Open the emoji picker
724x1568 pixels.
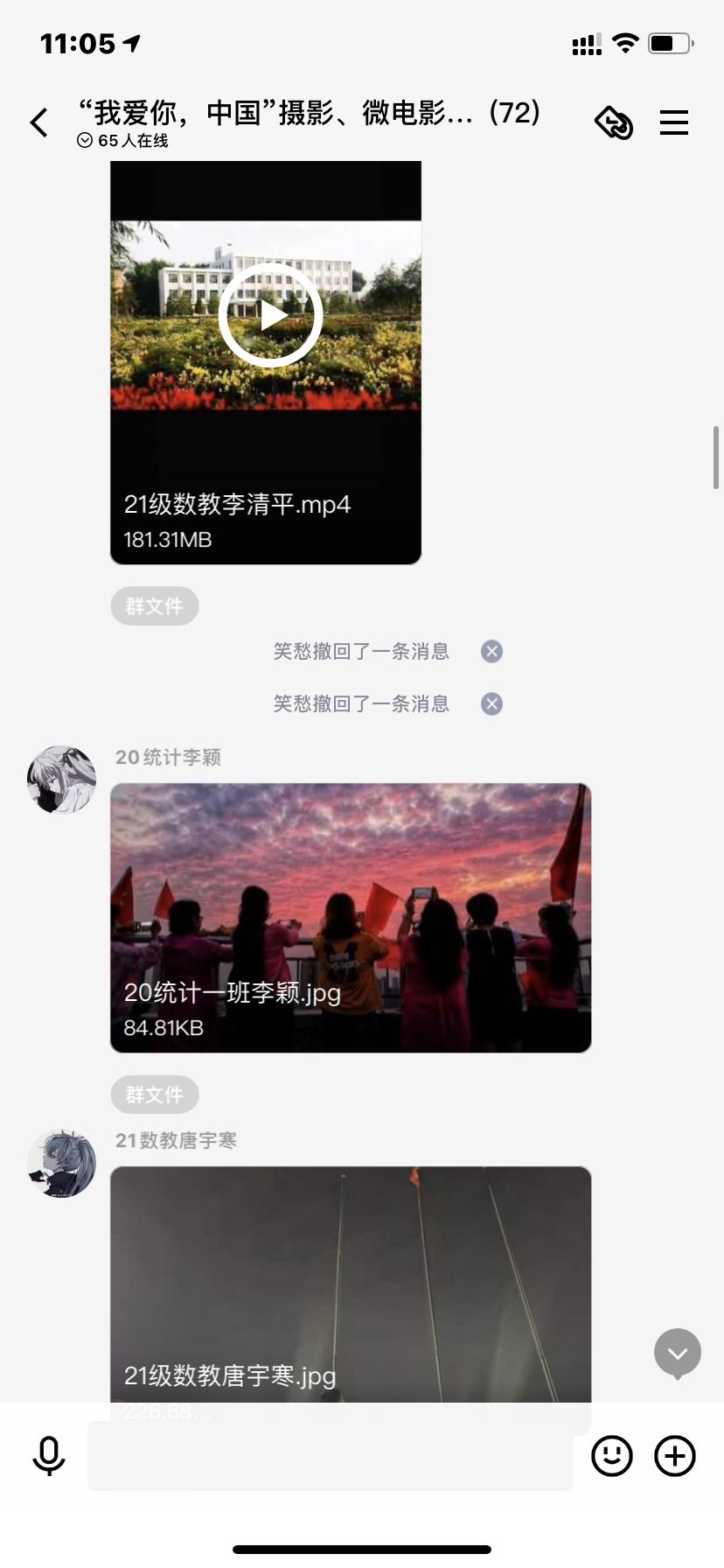click(612, 1456)
